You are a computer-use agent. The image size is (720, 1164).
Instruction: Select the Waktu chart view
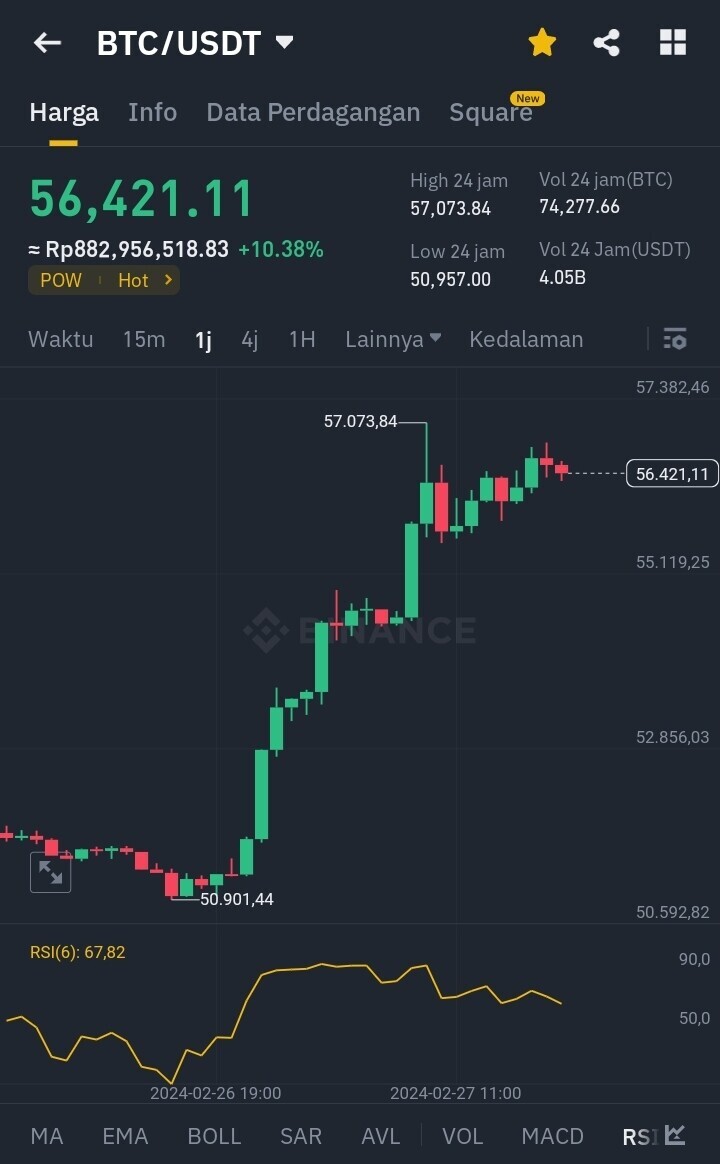(61, 339)
